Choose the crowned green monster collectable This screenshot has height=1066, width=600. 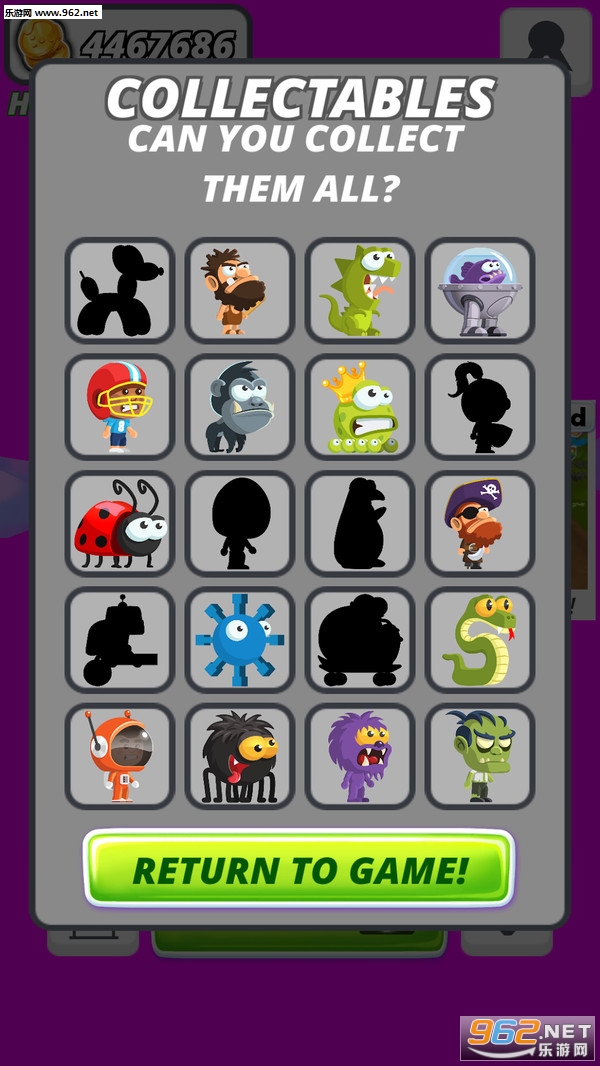coord(360,407)
